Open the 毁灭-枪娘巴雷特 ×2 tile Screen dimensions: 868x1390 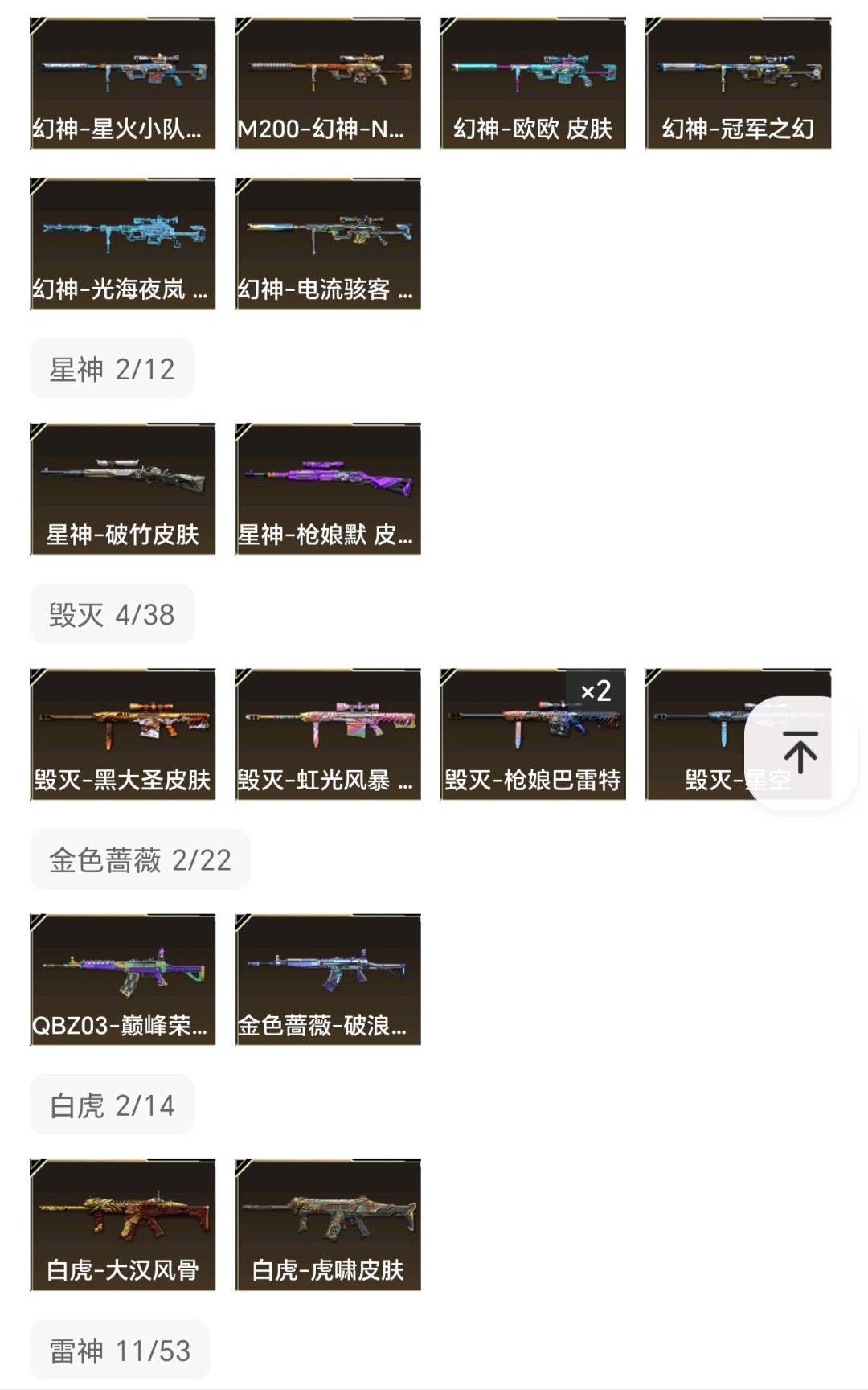[533, 734]
